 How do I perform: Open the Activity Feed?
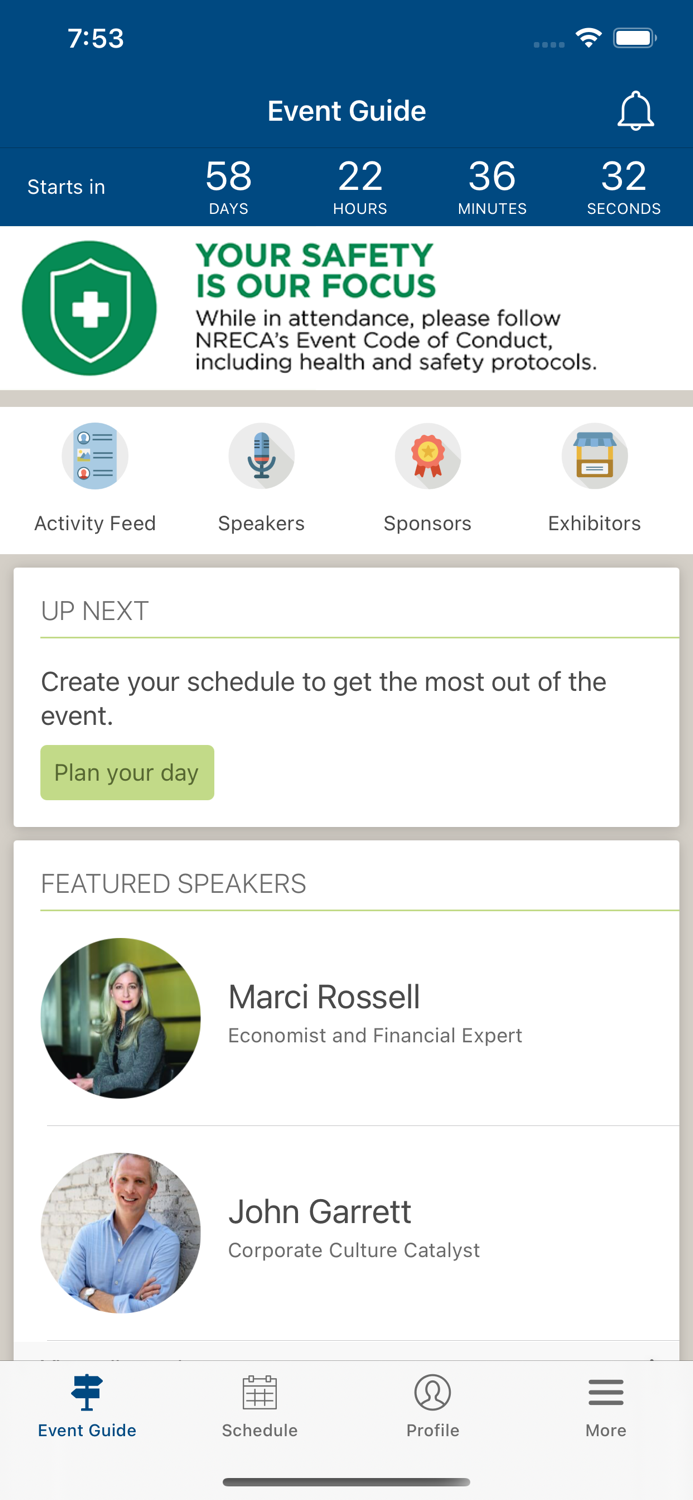pyautogui.click(x=95, y=478)
